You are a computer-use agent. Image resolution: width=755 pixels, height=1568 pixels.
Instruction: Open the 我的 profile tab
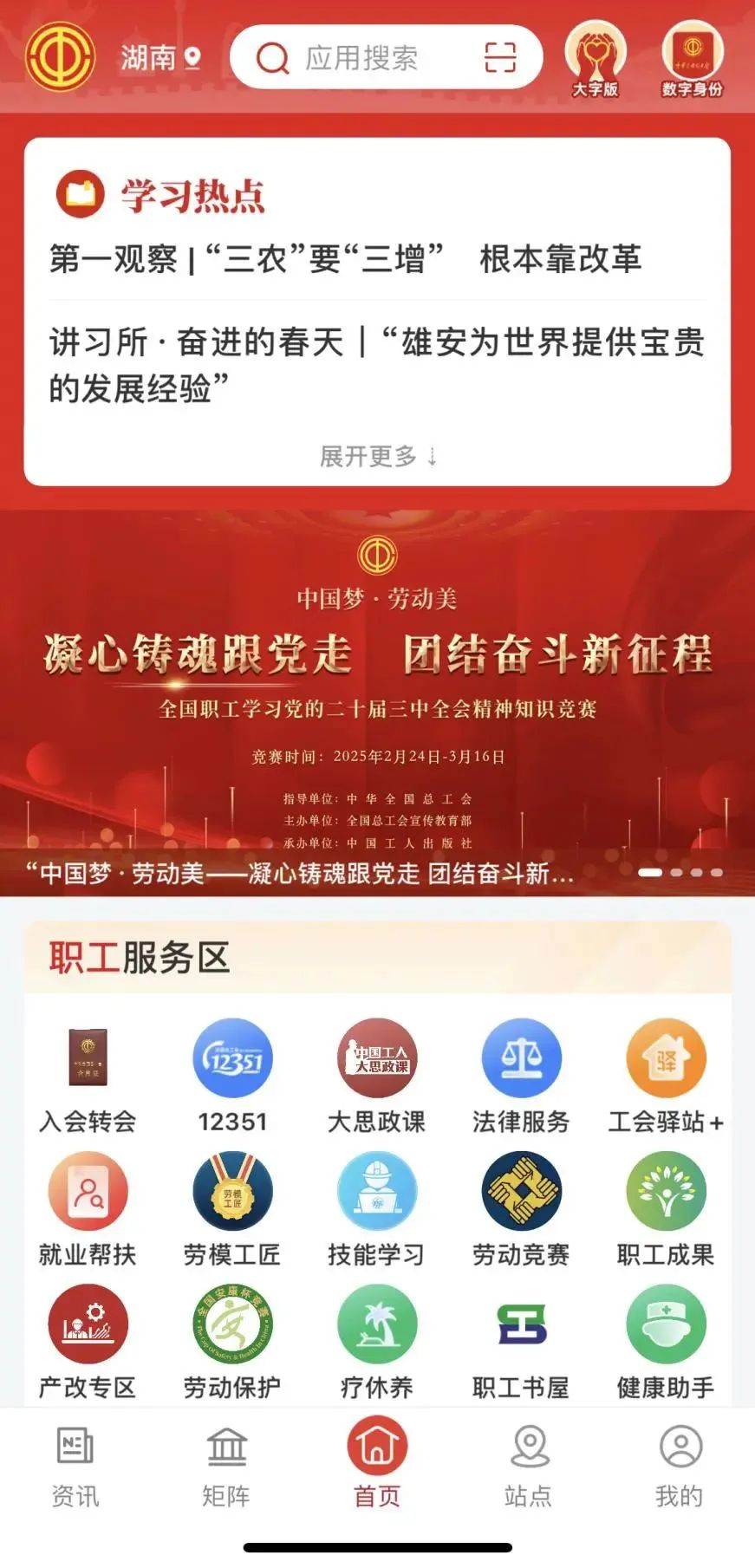coord(680,1466)
